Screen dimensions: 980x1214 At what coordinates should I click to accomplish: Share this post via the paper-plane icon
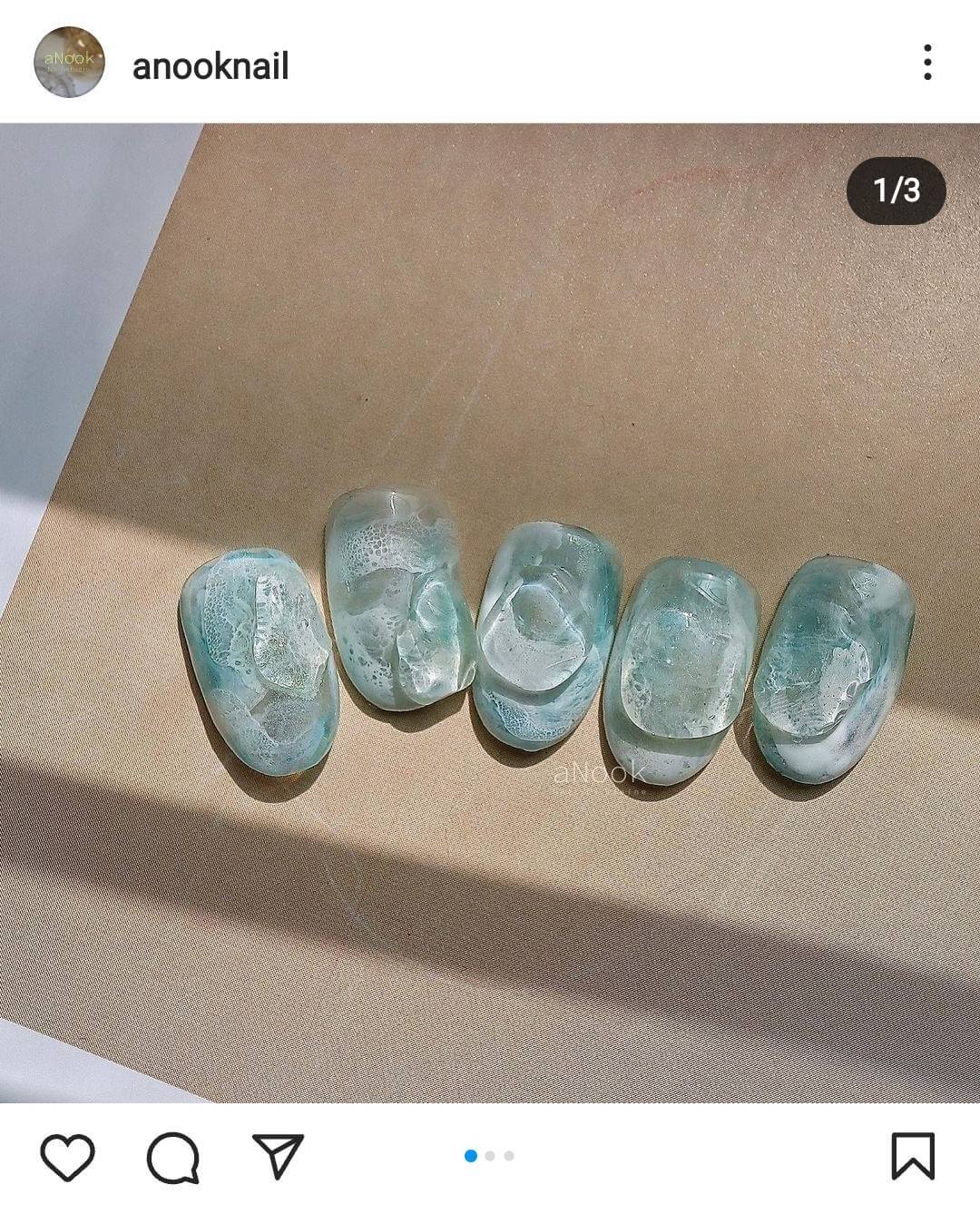[278, 1157]
